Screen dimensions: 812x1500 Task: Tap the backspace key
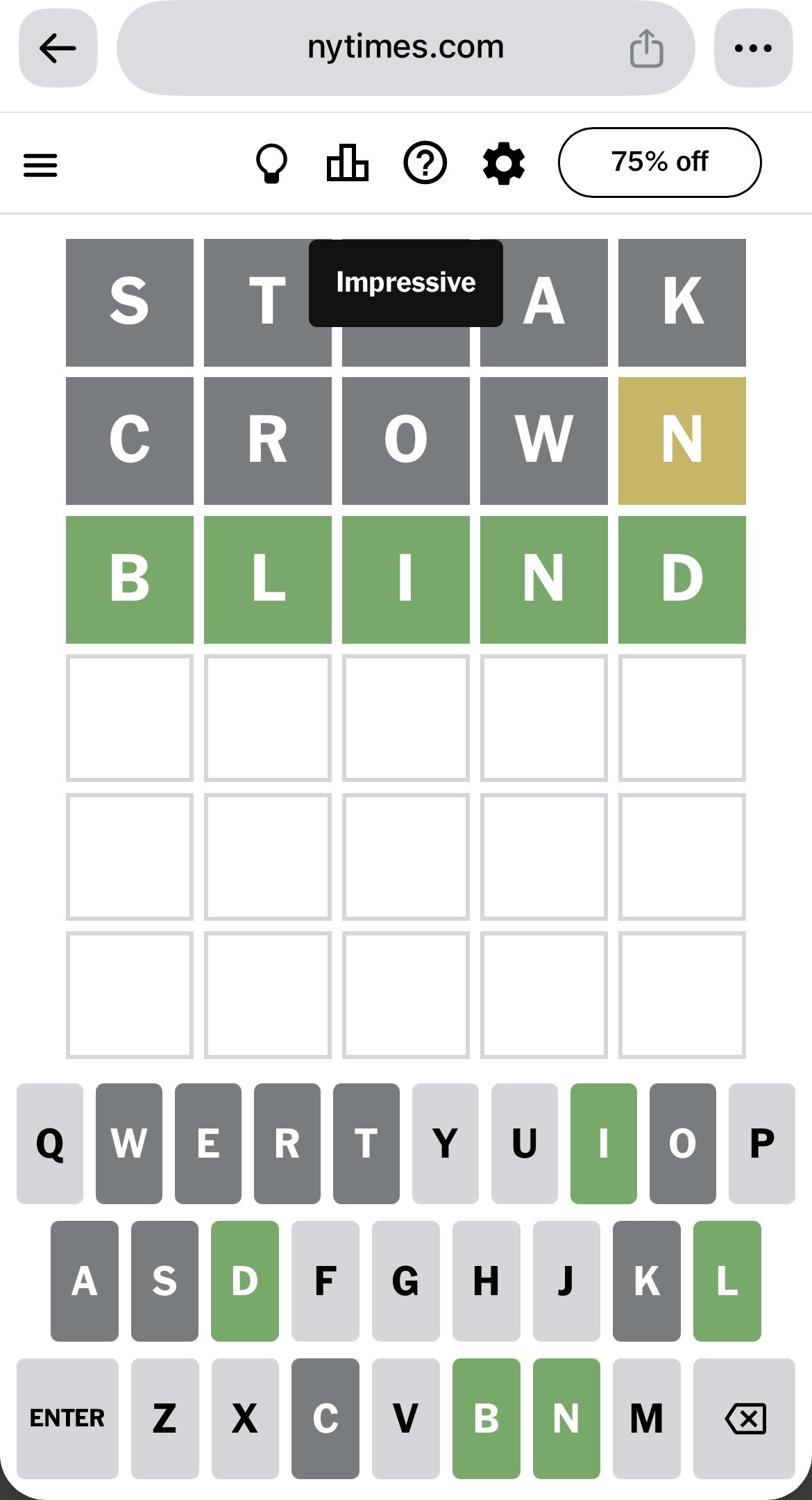pyautogui.click(x=745, y=1418)
